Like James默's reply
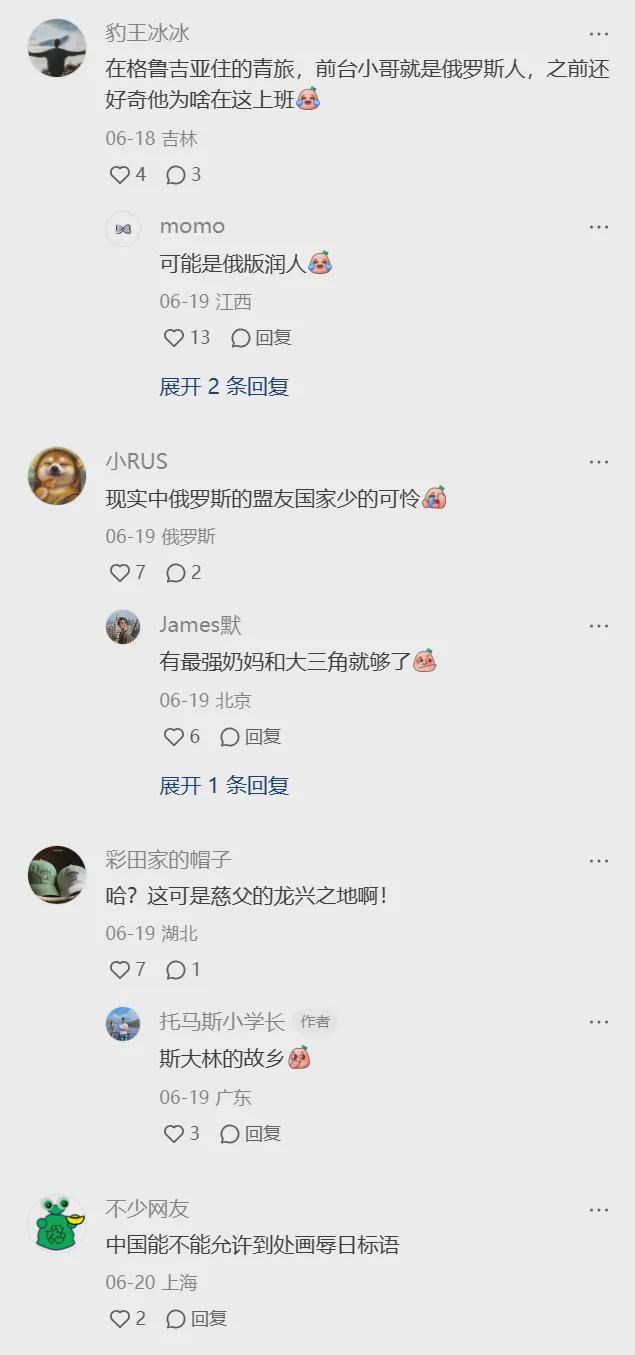 (175, 737)
